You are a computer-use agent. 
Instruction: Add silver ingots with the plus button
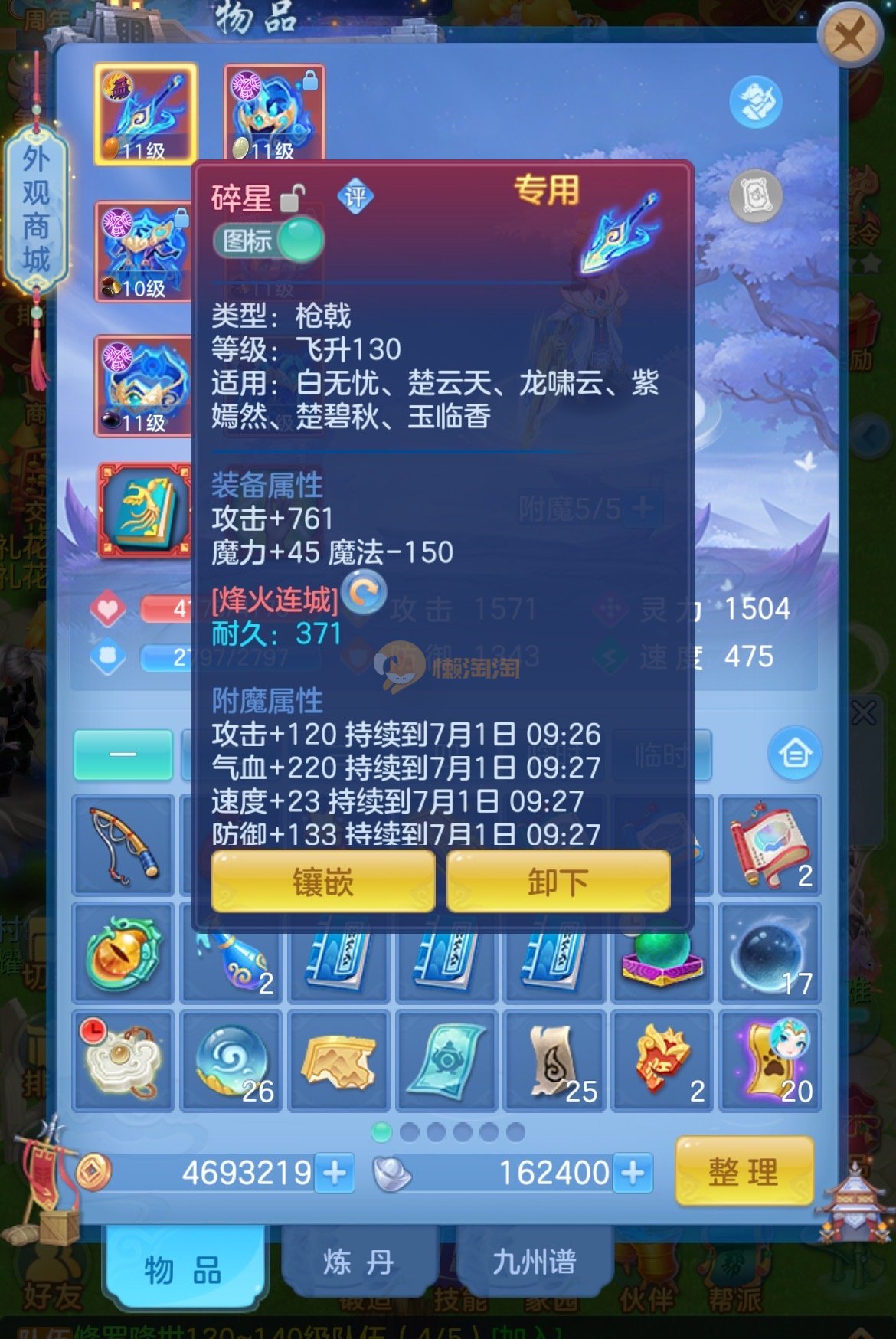click(x=633, y=1173)
